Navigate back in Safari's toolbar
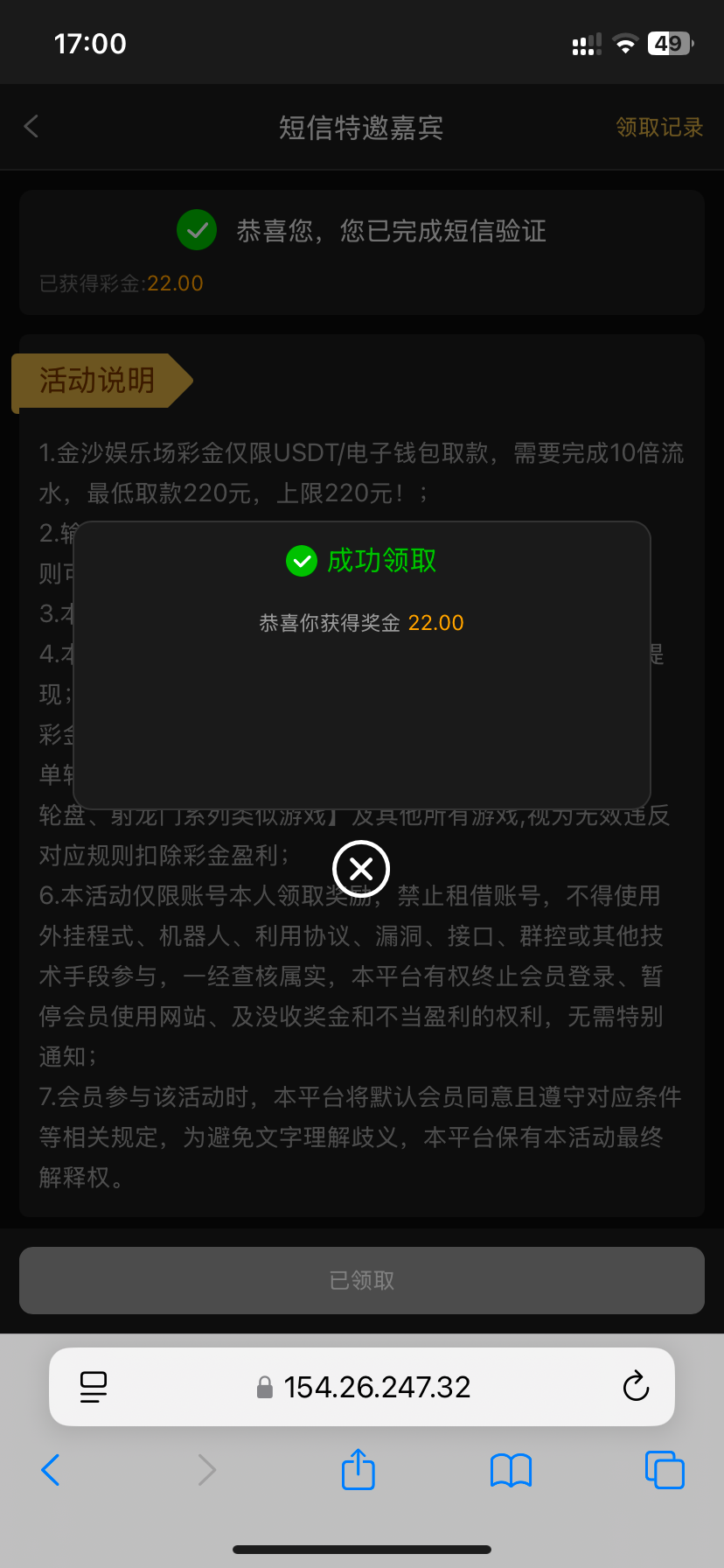The height and width of the screenshot is (1568, 724). (x=51, y=1470)
